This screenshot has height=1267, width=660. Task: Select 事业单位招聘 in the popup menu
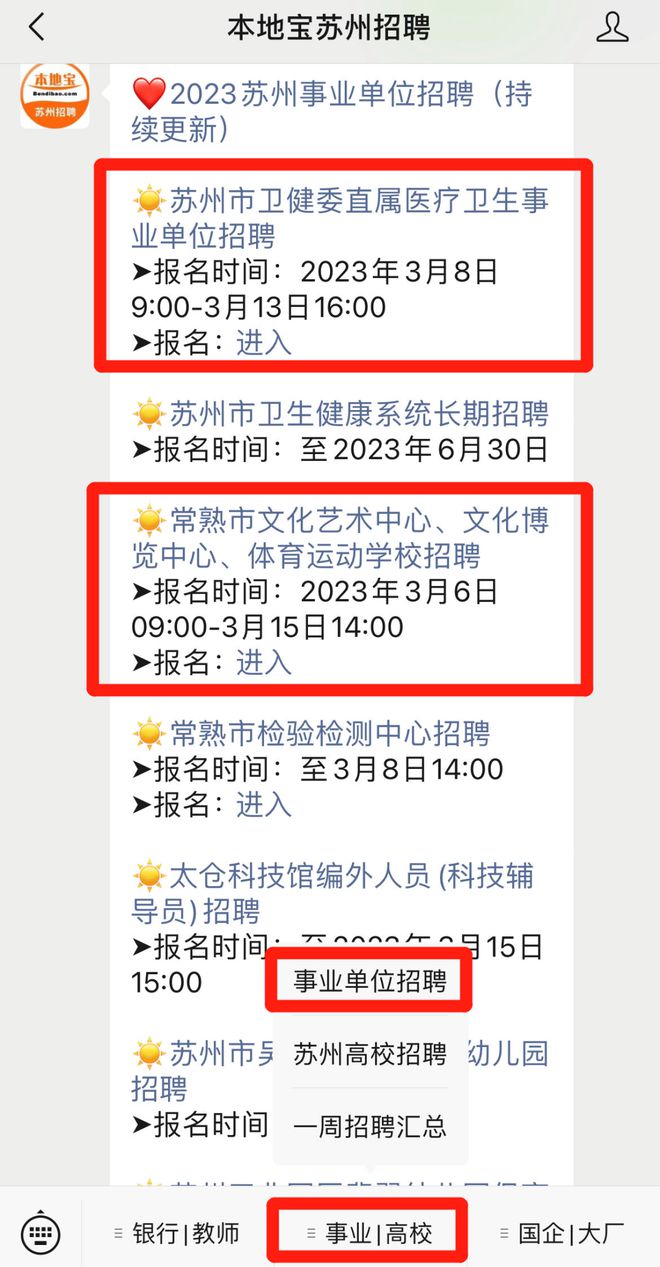pyautogui.click(x=369, y=981)
